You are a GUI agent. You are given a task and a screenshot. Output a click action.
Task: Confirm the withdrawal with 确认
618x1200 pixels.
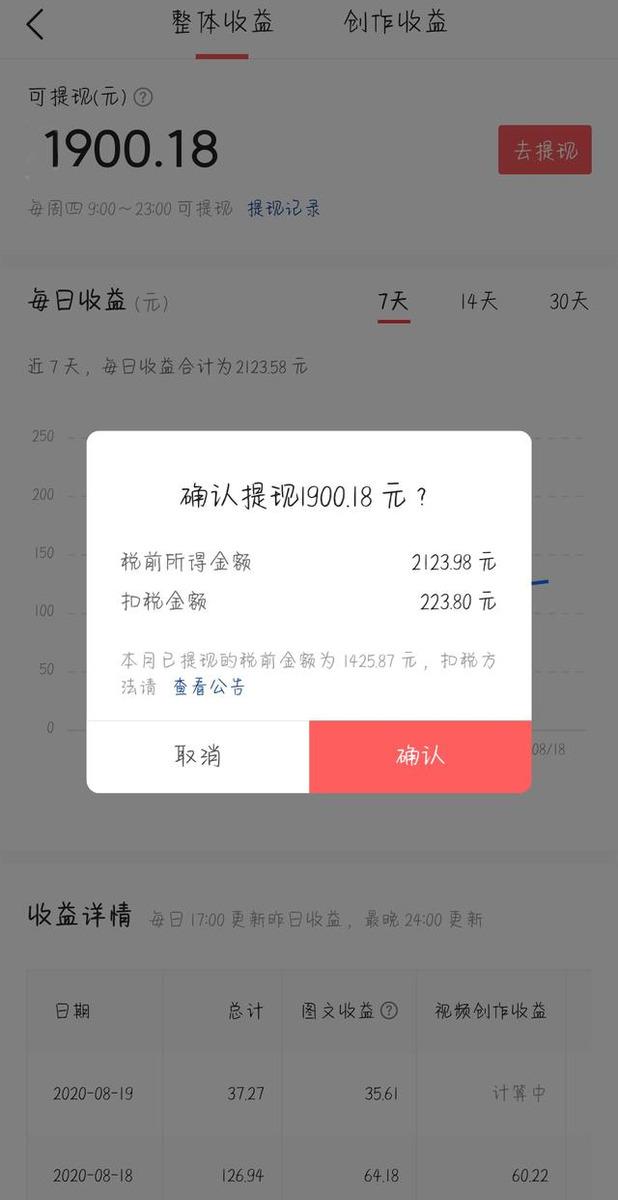coord(420,756)
